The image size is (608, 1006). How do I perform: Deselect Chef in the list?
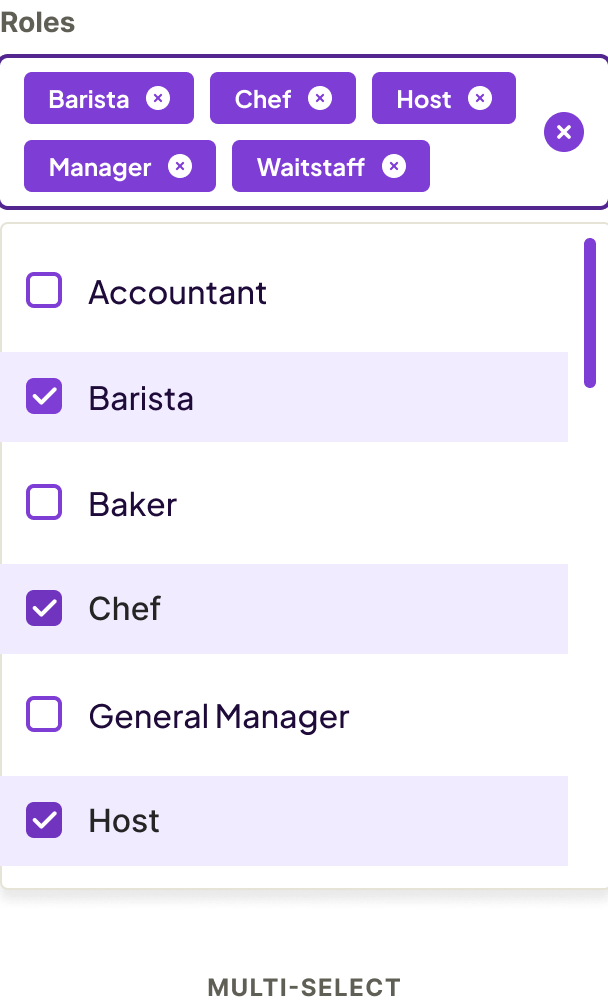[x=44, y=608]
